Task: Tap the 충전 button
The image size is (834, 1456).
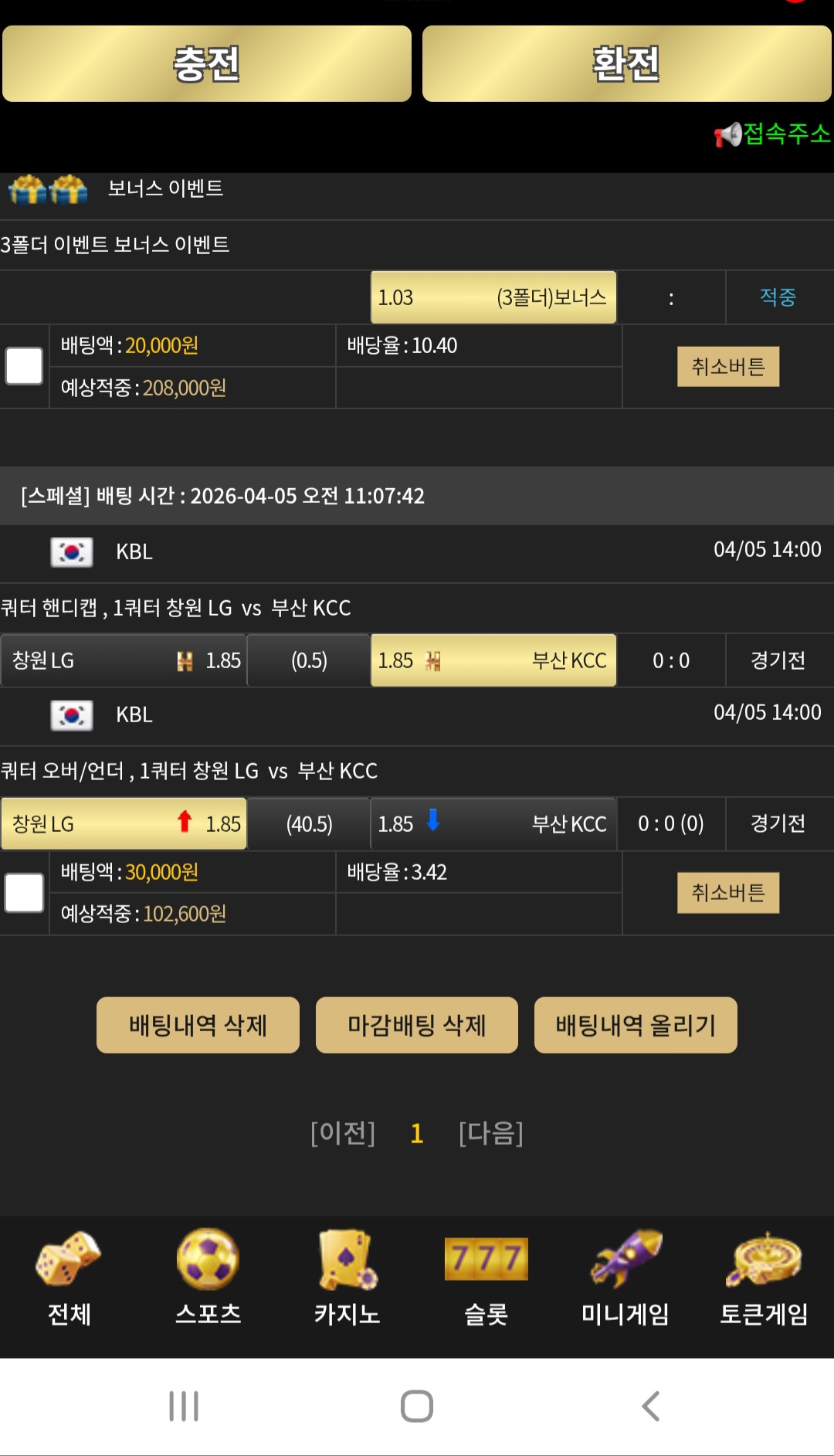Action: coord(207,64)
